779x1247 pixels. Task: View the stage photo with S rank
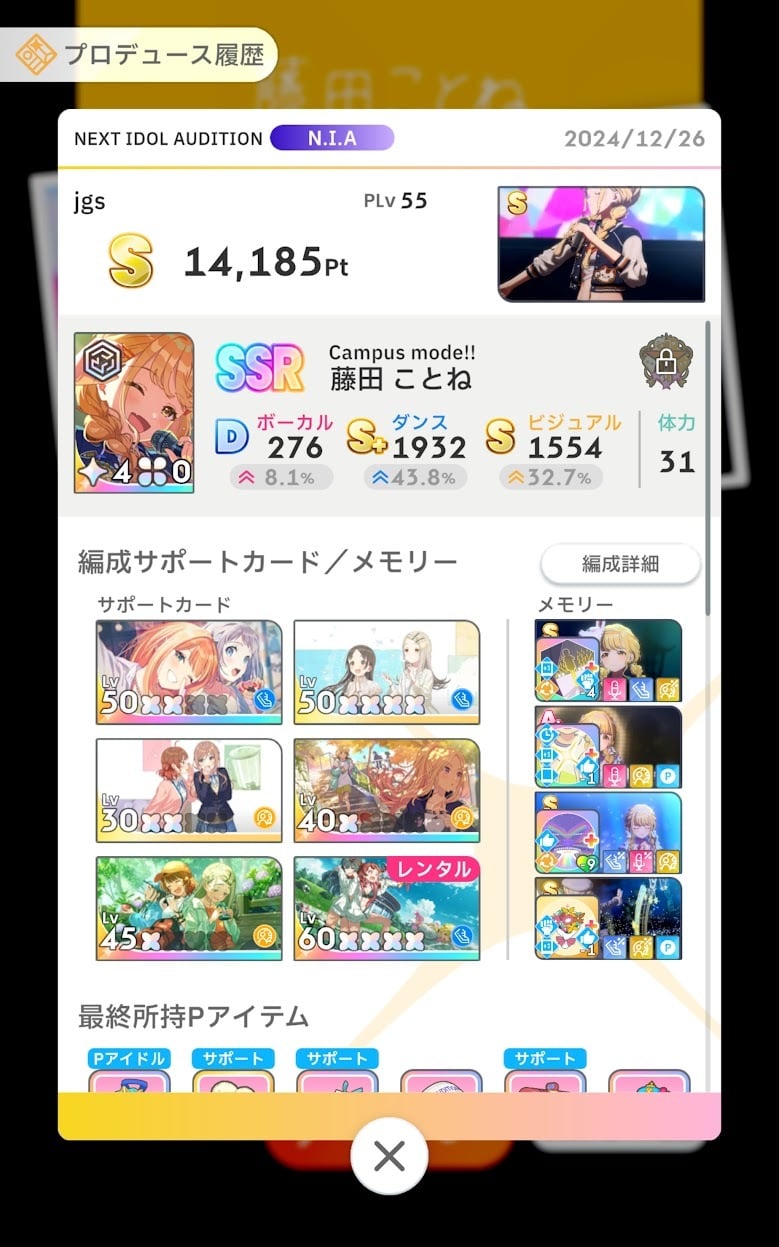tap(601, 244)
